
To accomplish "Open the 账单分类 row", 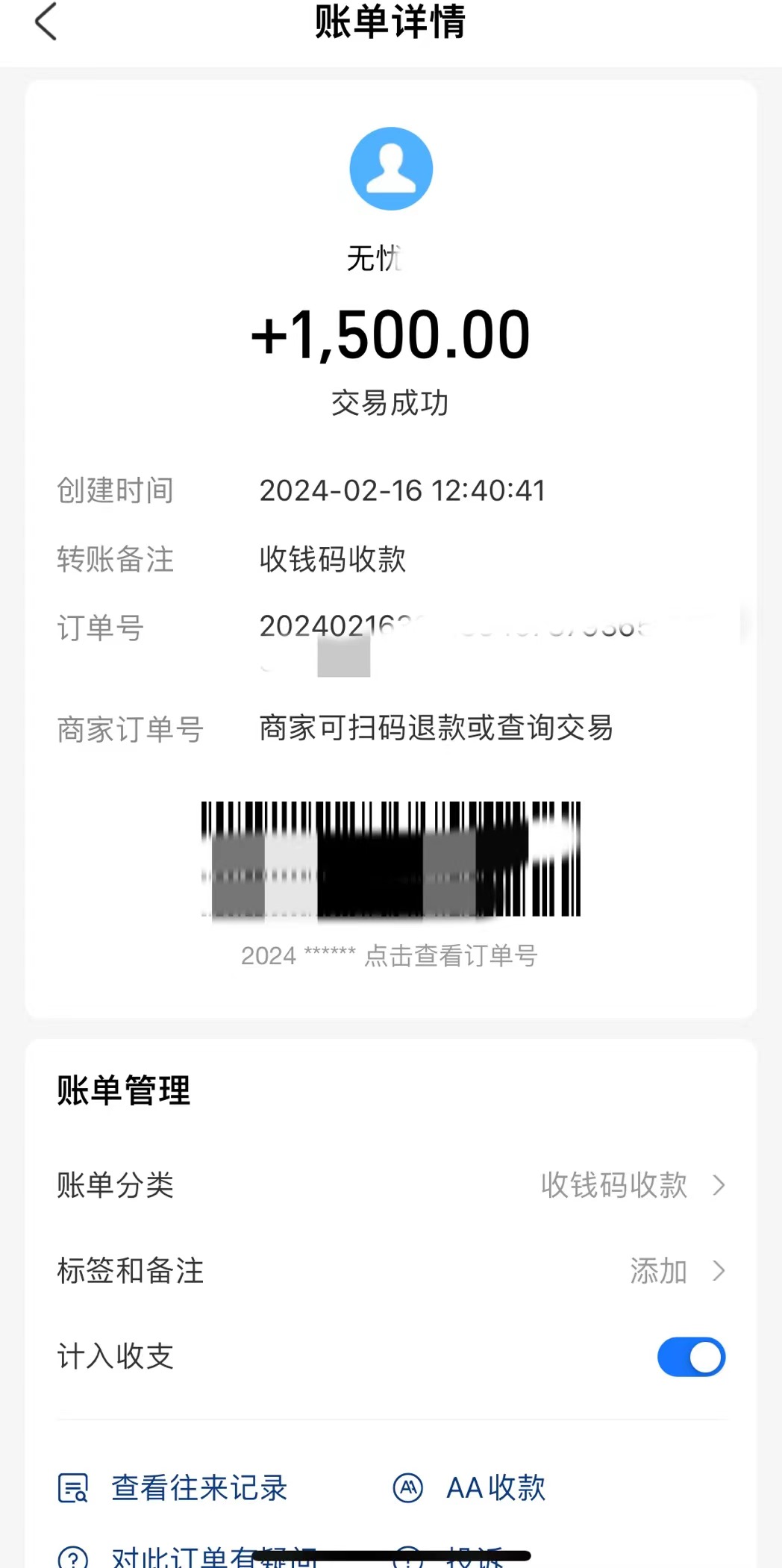I will tap(391, 1185).
